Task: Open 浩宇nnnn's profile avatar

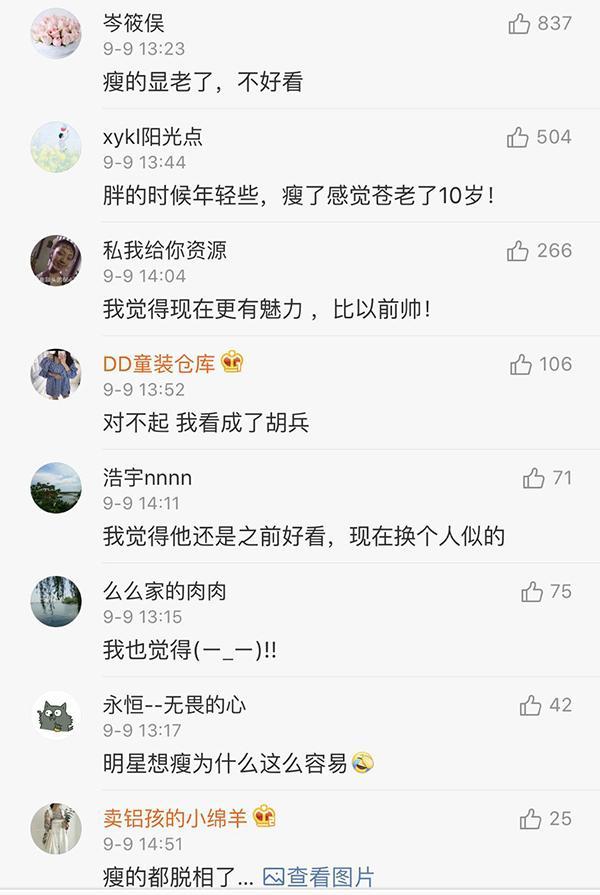Action: [56, 488]
